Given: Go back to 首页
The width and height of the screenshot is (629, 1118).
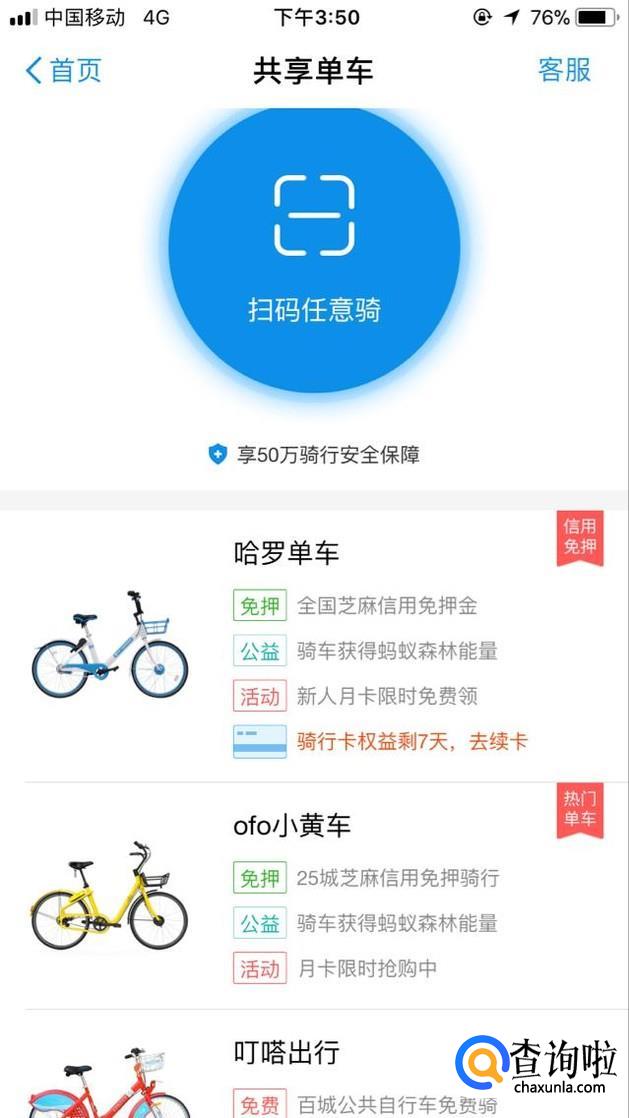Looking at the screenshot, I should tap(63, 71).
